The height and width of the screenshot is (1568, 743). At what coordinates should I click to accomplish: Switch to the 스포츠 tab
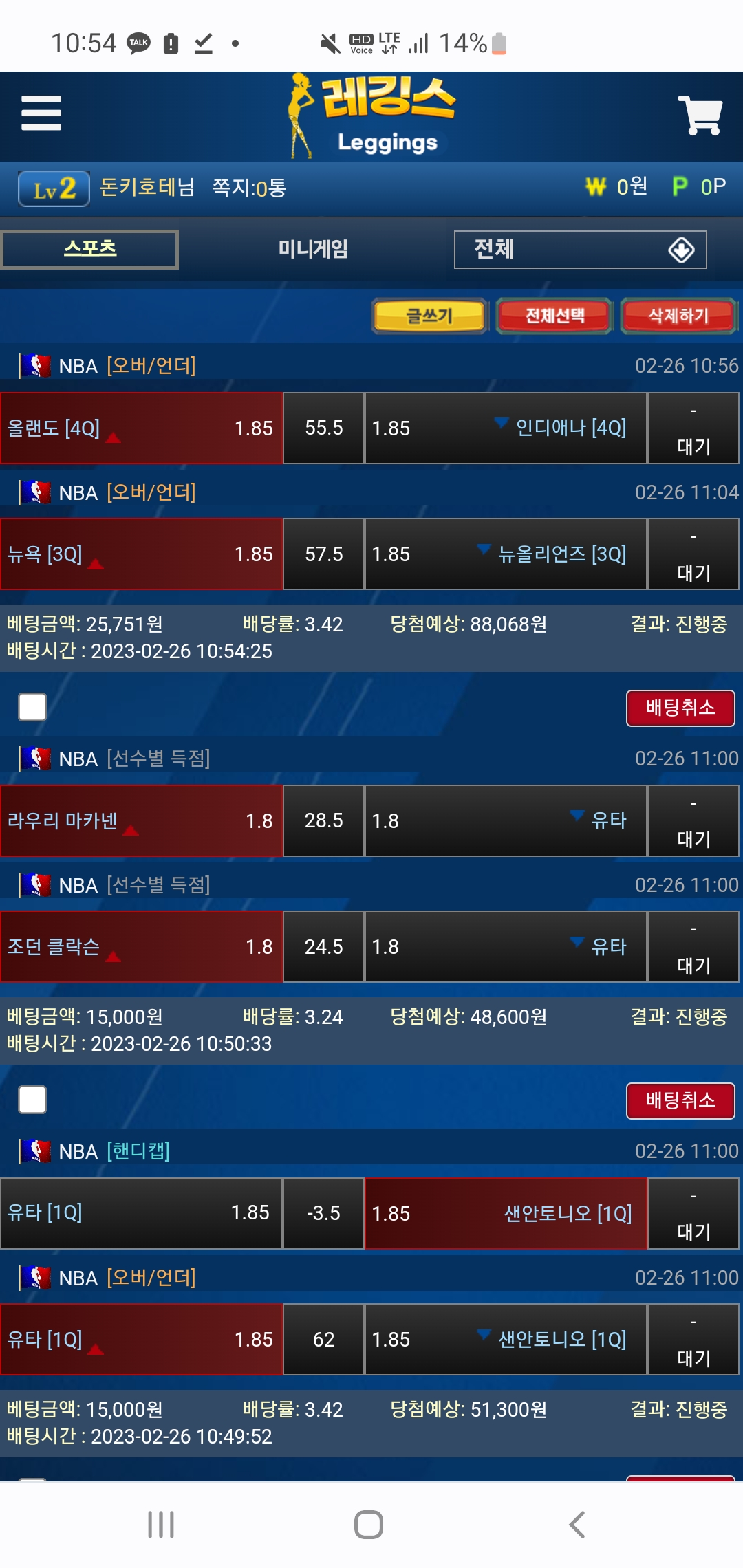(89, 249)
